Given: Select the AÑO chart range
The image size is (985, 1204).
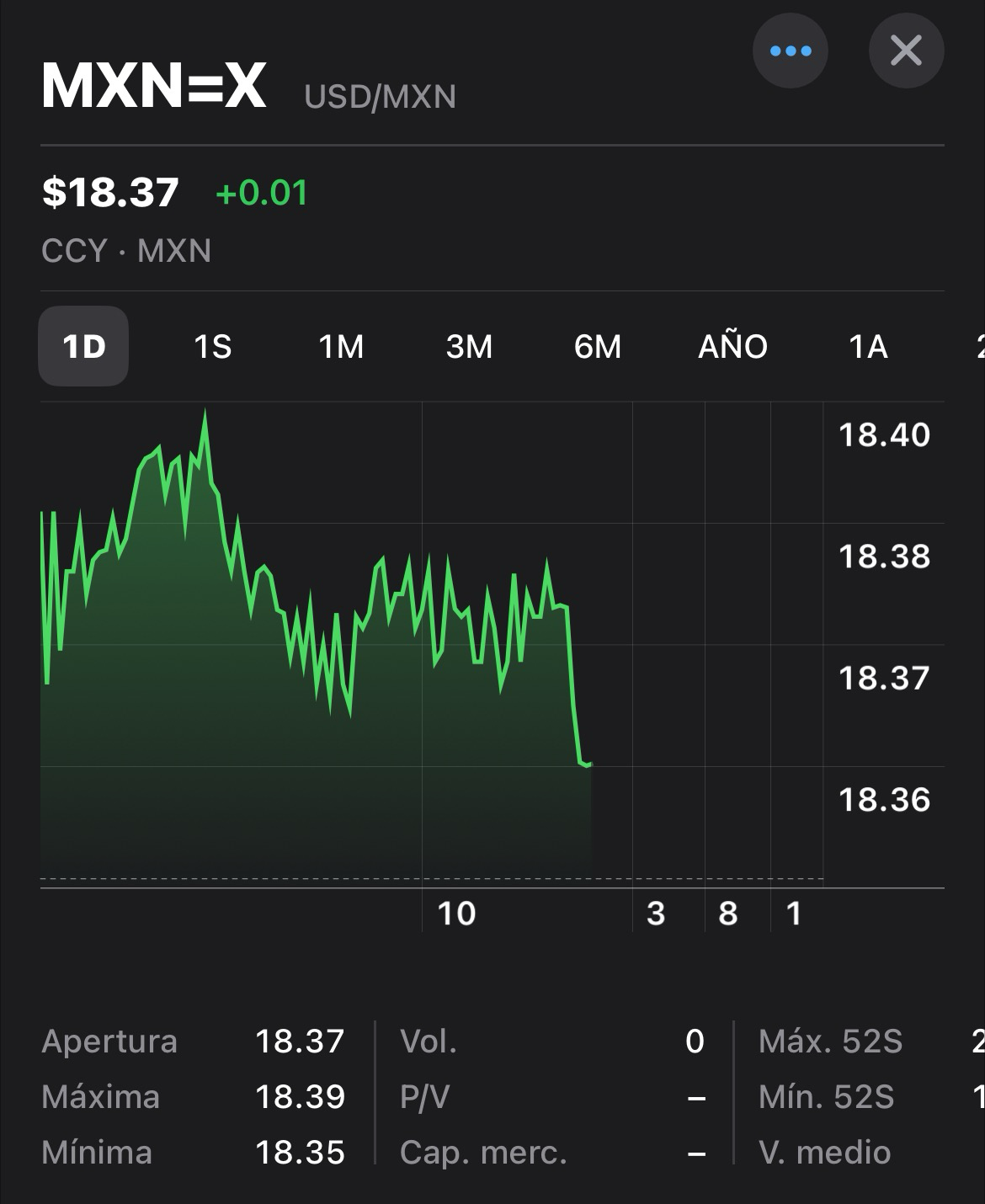Looking at the screenshot, I should (x=732, y=346).
